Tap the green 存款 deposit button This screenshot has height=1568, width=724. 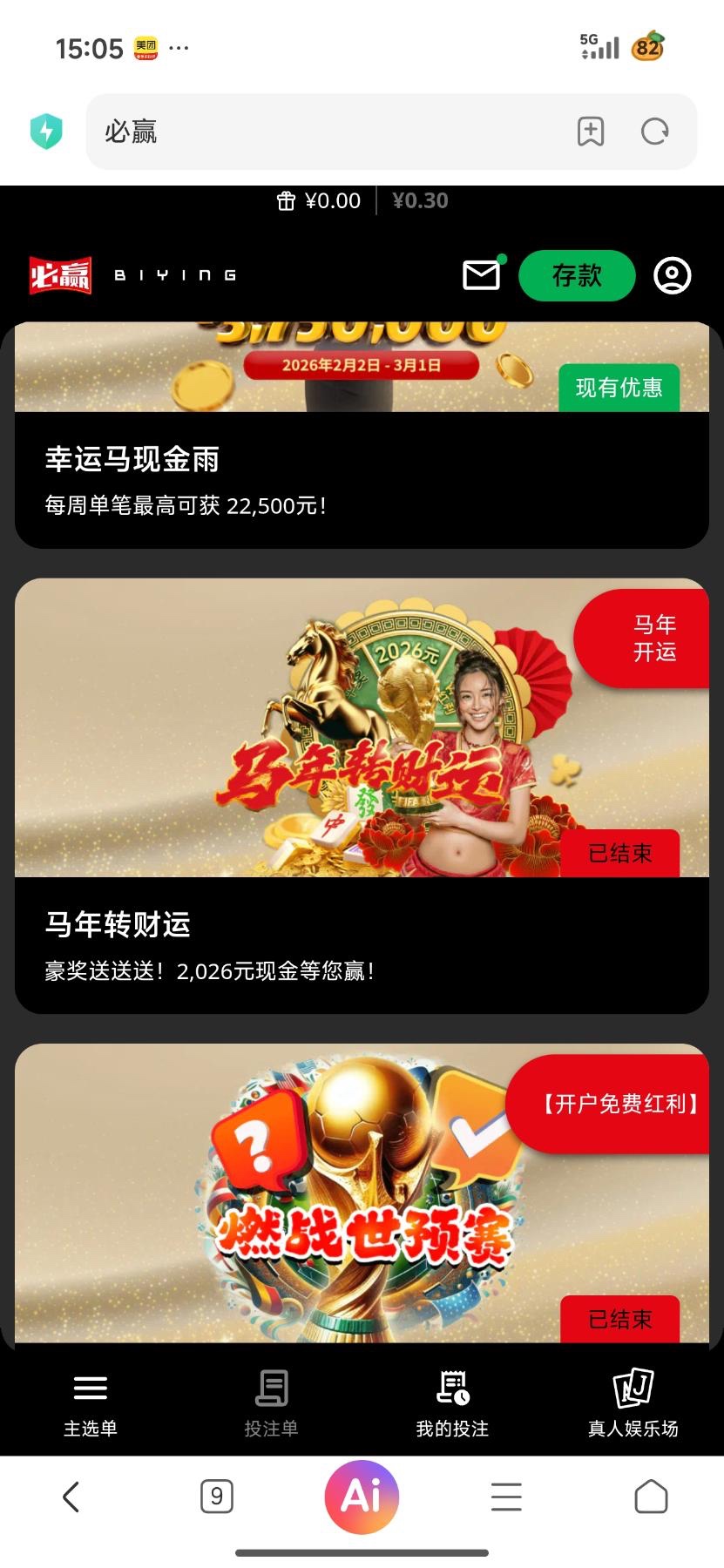tap(577, 275)
